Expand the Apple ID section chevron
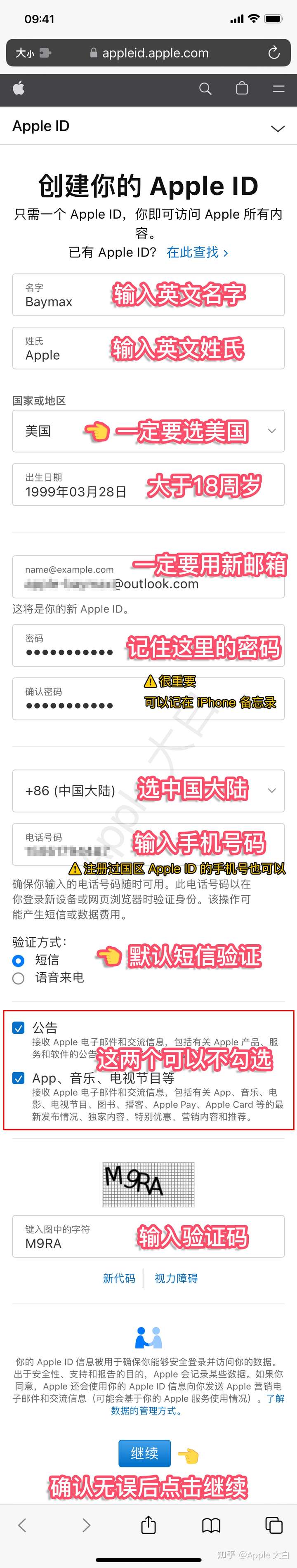The width and height of the screenshot is (297, 1568). coord(278,128)
